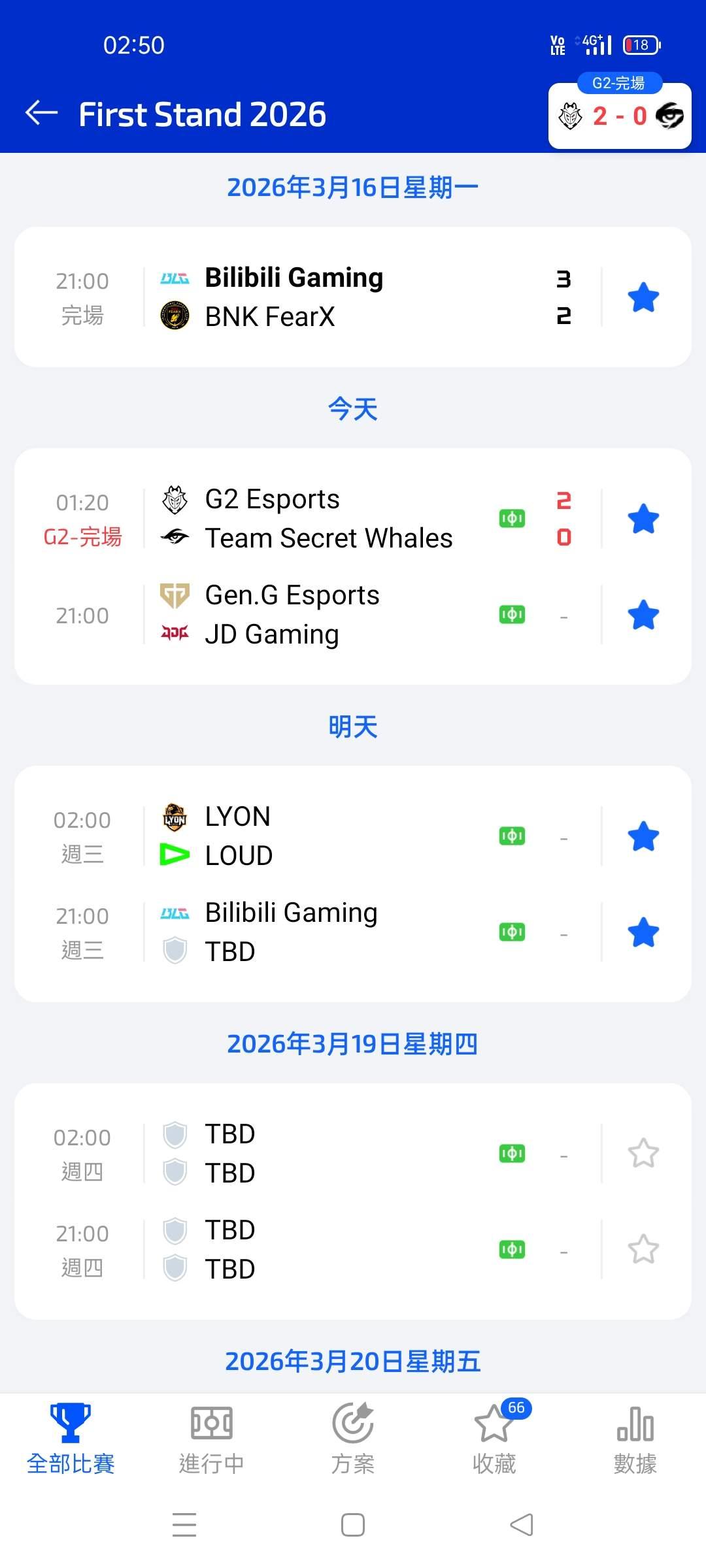The width and height of the screenshot is (706, 1568).
Task: Unfavorite Bilibili Gaming vs BNK FearX match
Action: click(x=643, y=297)
